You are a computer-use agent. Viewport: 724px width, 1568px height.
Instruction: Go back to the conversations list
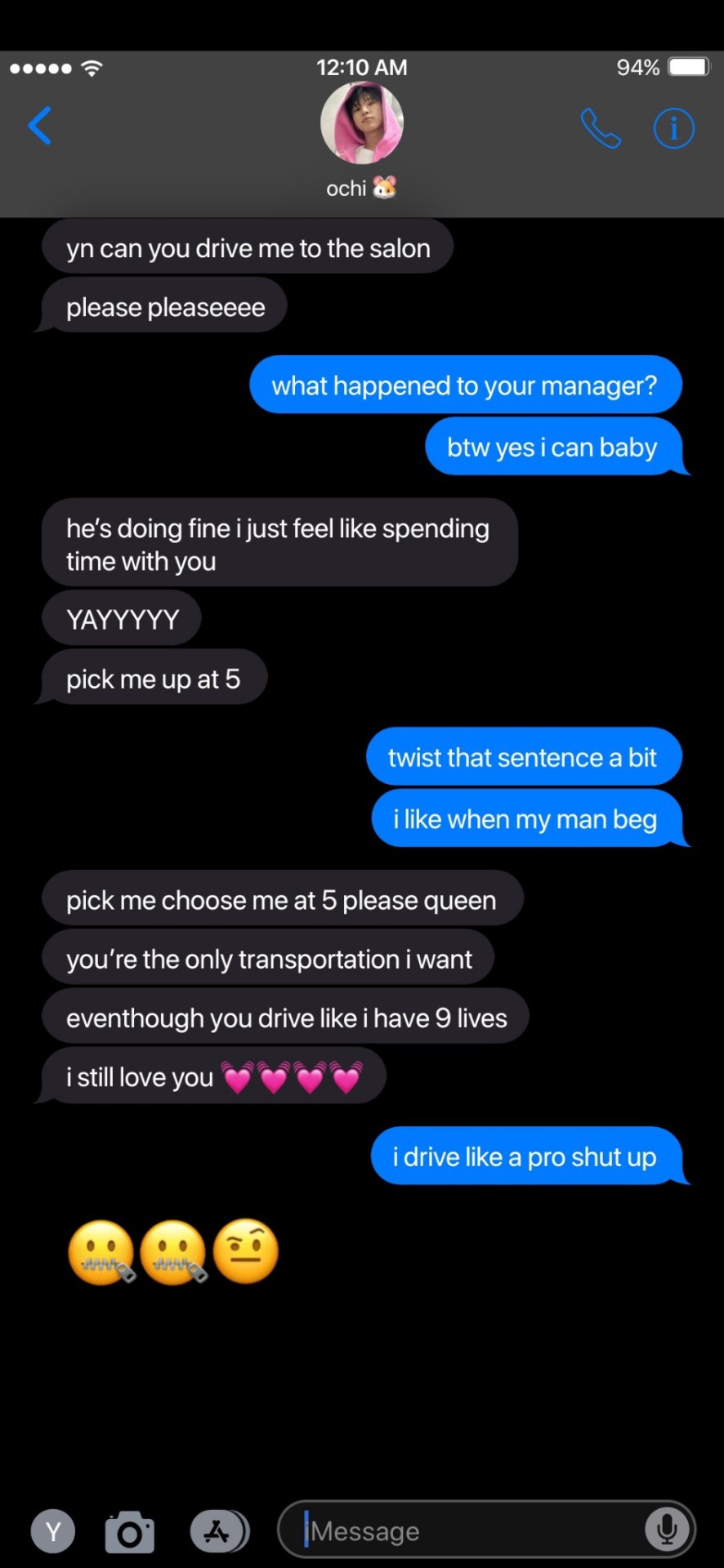pos(39,126)
